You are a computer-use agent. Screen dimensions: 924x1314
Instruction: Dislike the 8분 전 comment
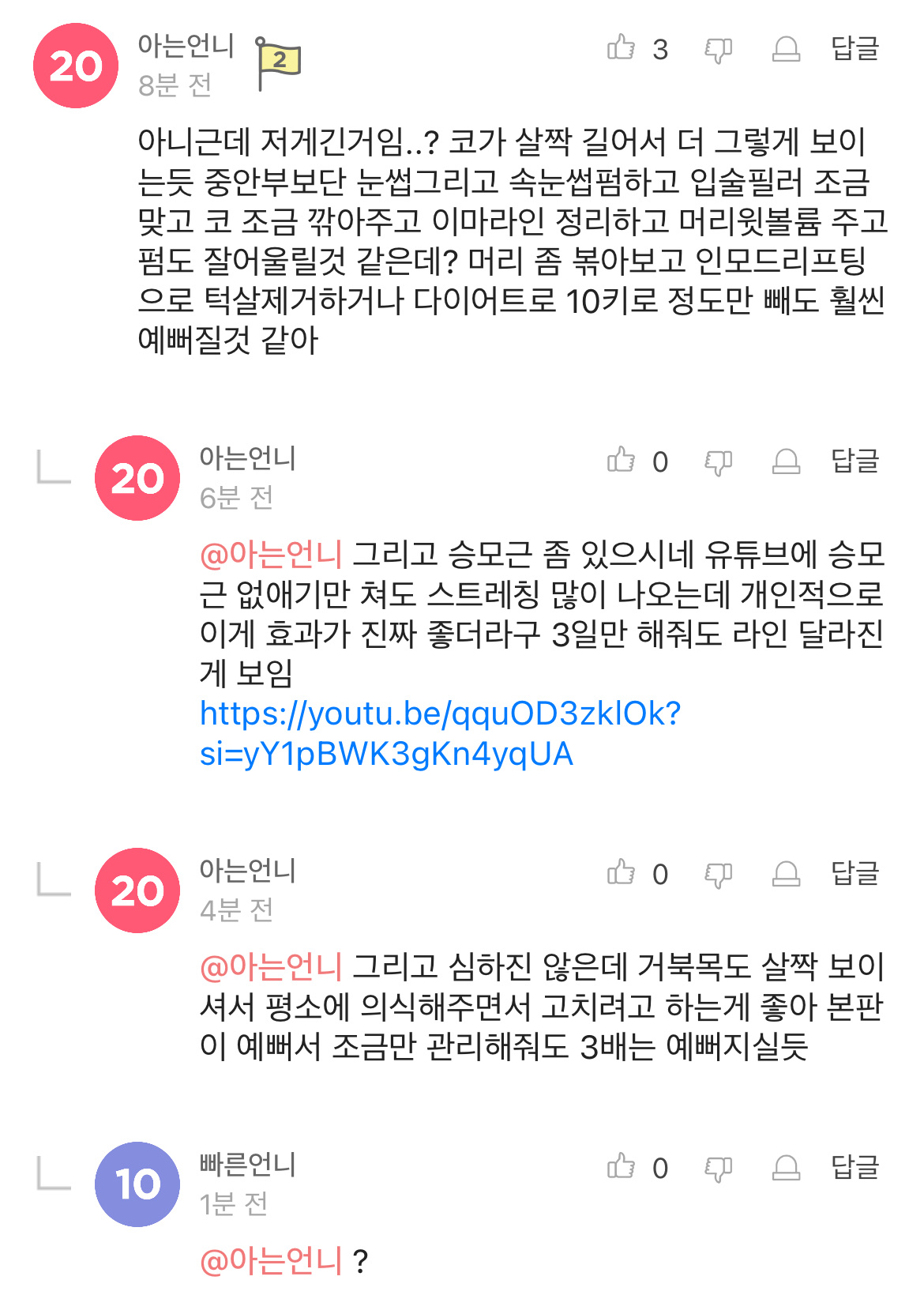718,50
